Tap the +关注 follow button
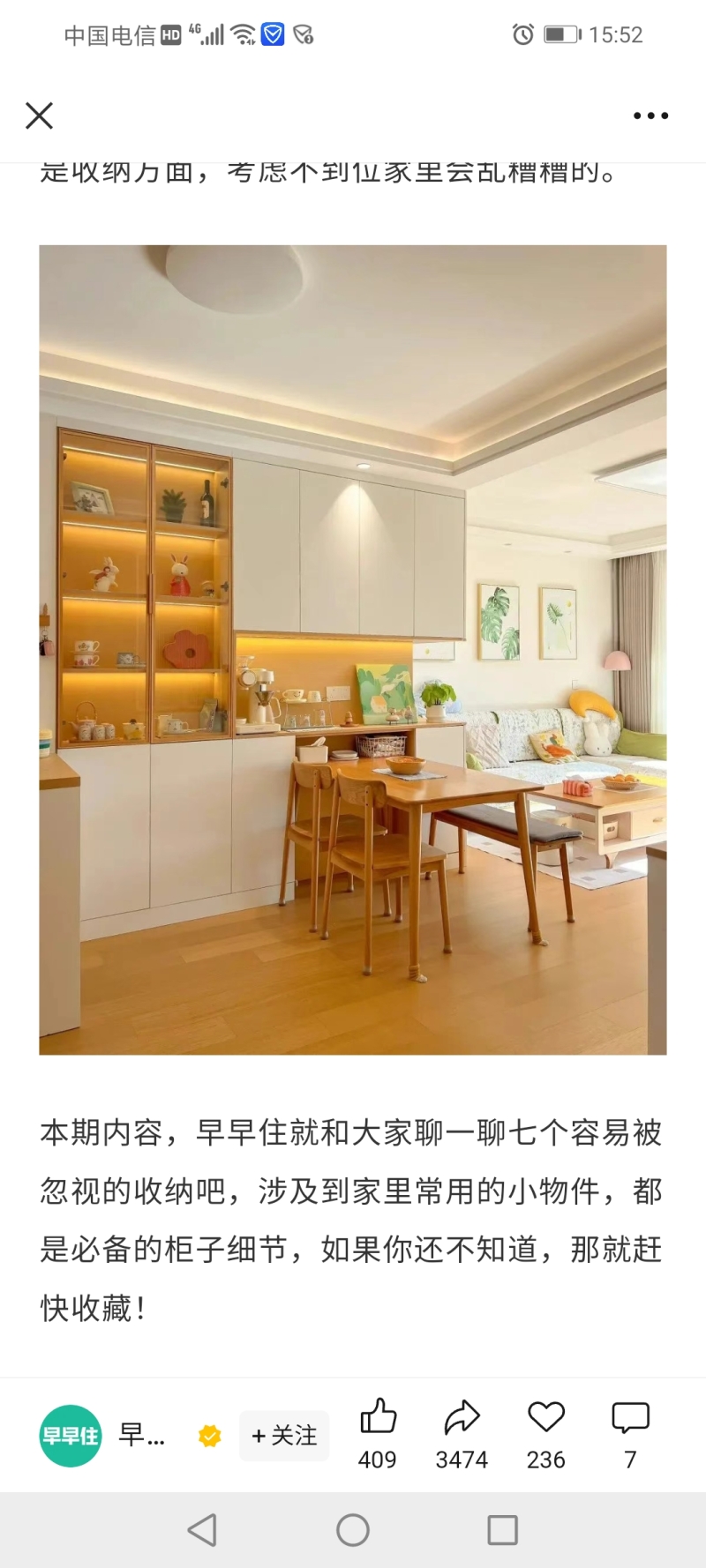Screen dimensions: 706x1568 point(284,1435)
